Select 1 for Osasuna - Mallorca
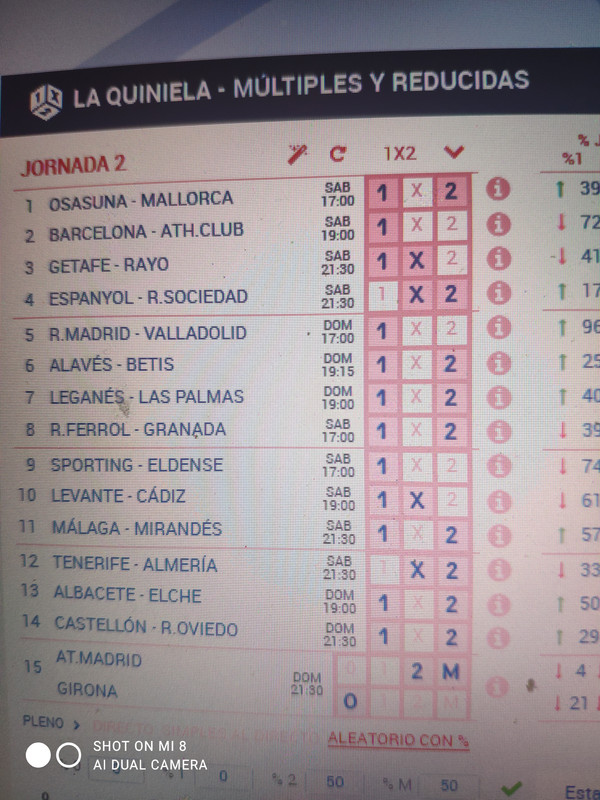This screenshot has width=600, height=800. pyautogui.click(x=381, y=192)
